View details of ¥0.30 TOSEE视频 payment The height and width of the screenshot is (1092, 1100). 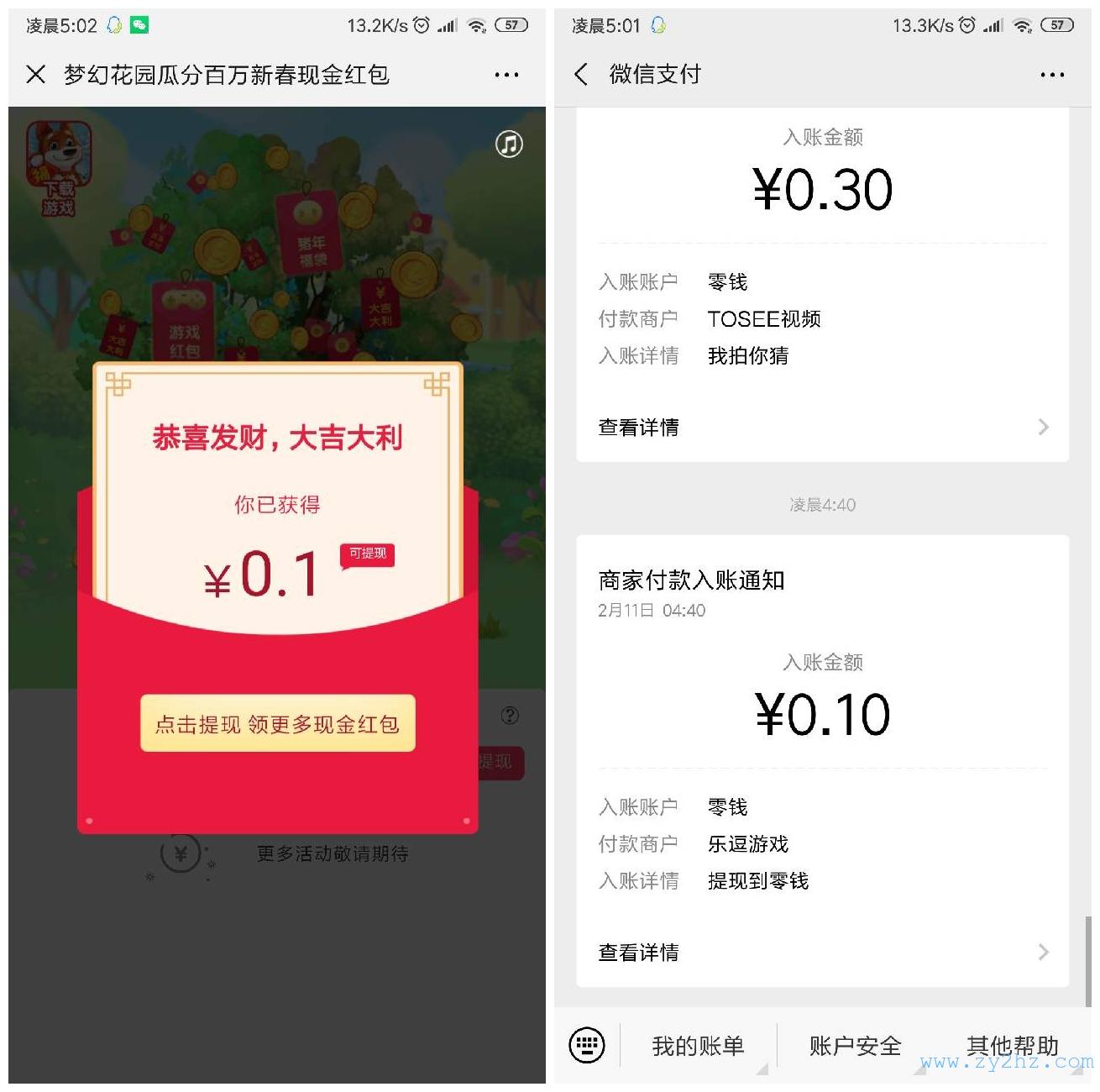click(822, 427)
